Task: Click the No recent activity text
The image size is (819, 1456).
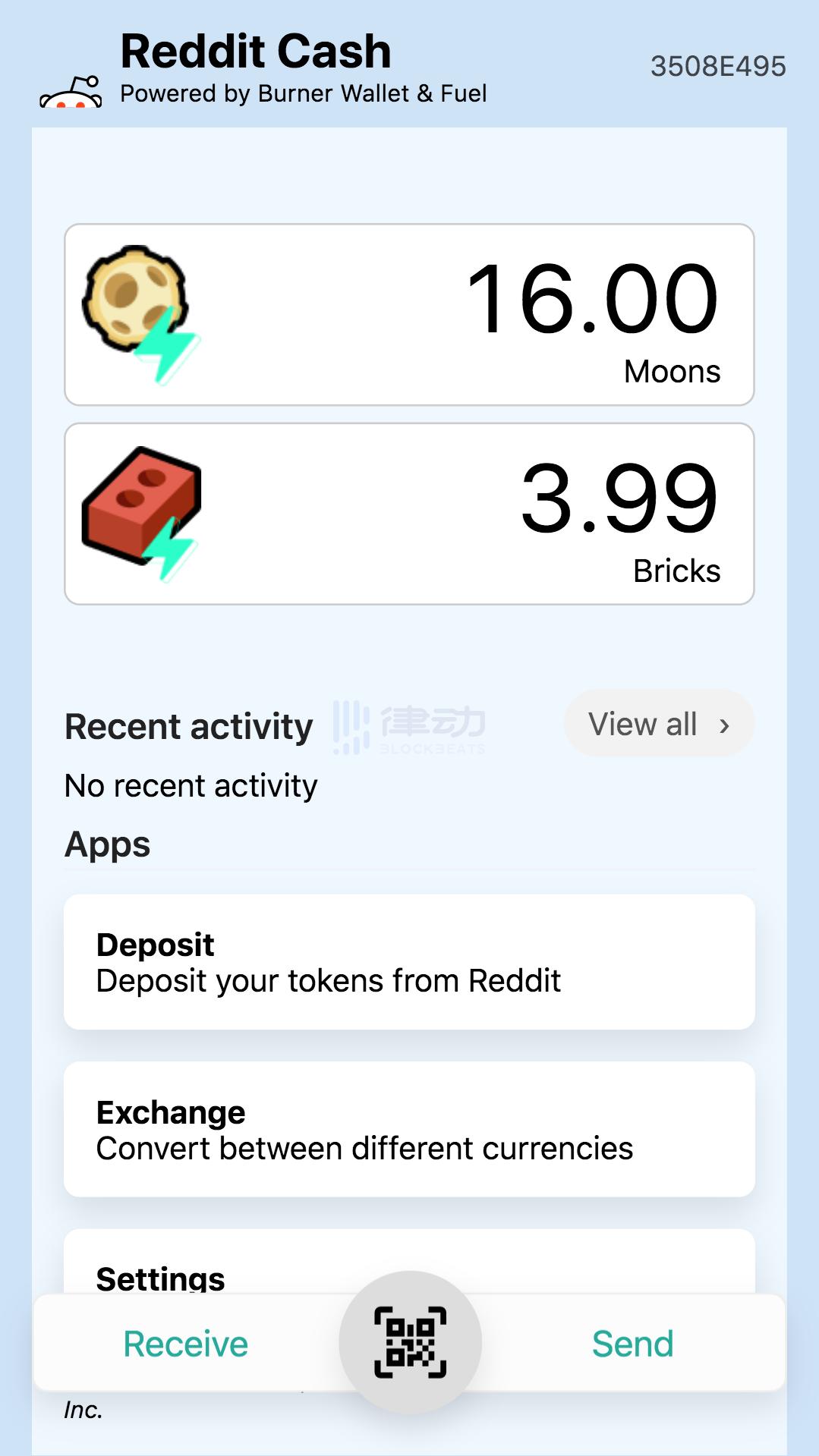Action: [191, 786]
